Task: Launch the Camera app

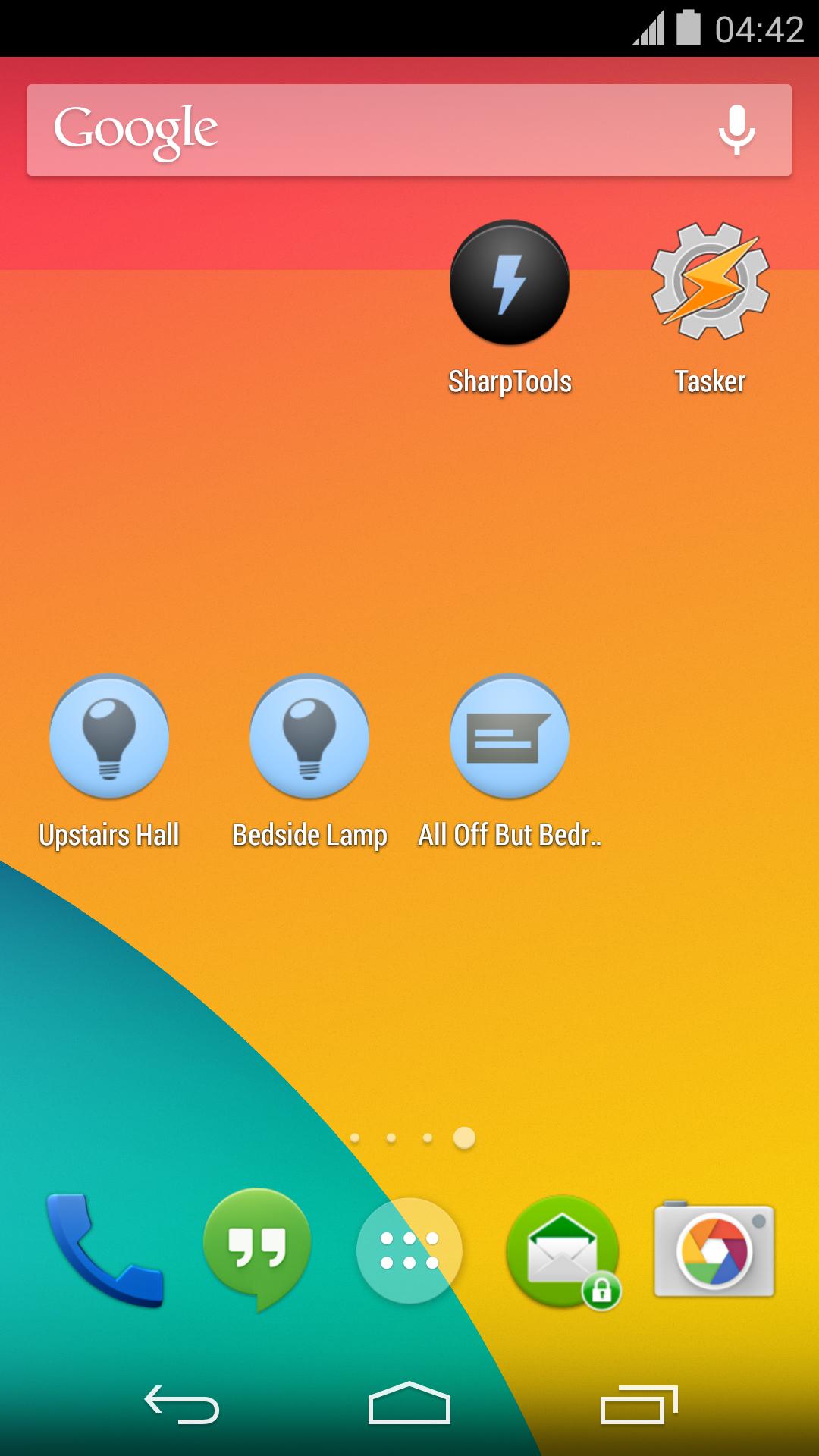Action: (x=714, y=1250)
